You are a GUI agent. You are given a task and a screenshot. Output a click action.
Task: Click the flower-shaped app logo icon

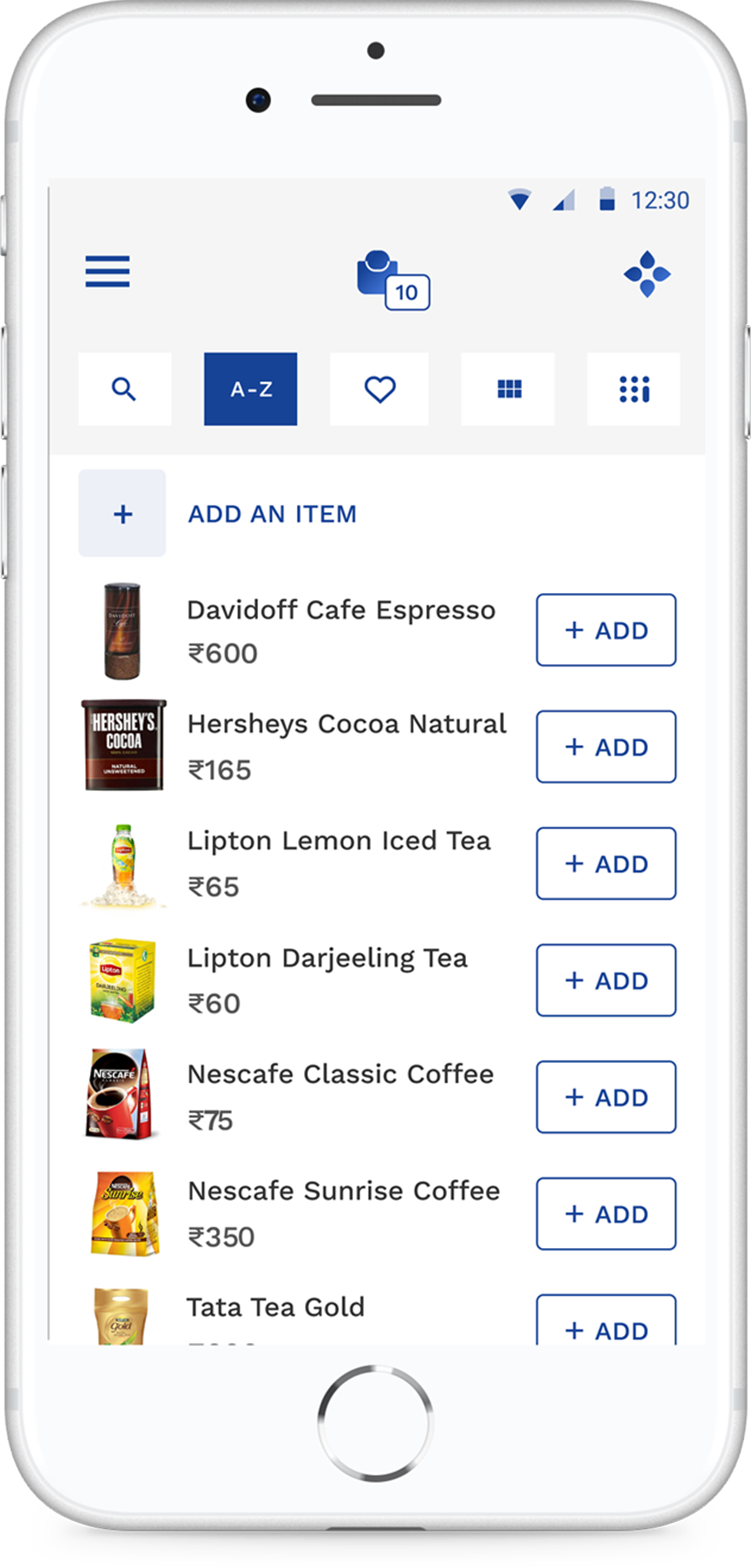(648, 275)
